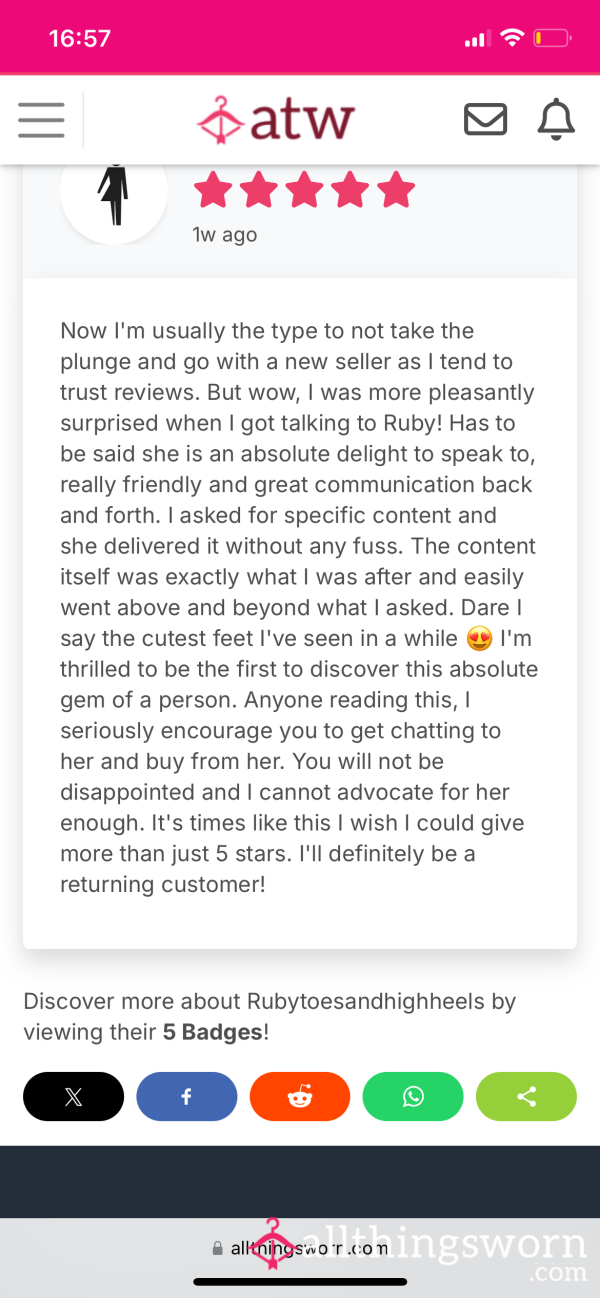Open the hamburger menu

[x=41, y=120]
